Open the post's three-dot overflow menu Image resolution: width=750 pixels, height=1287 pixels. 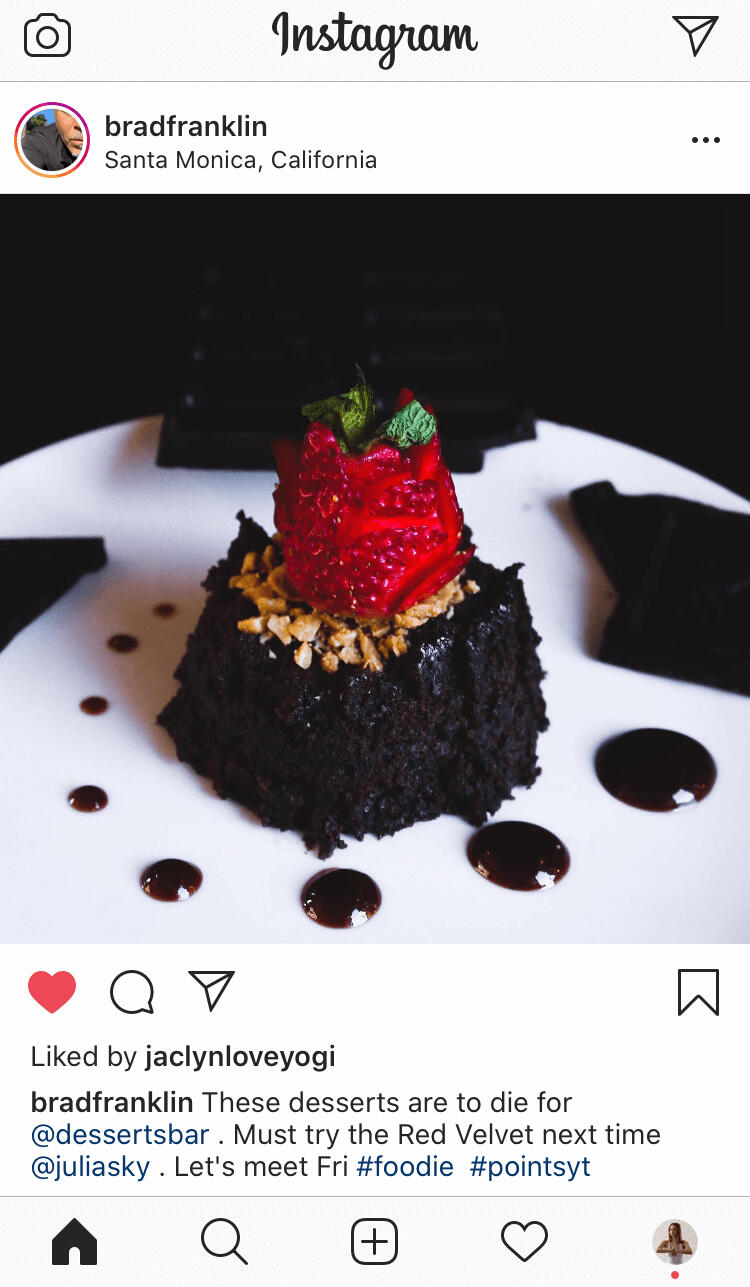[706, 140]
